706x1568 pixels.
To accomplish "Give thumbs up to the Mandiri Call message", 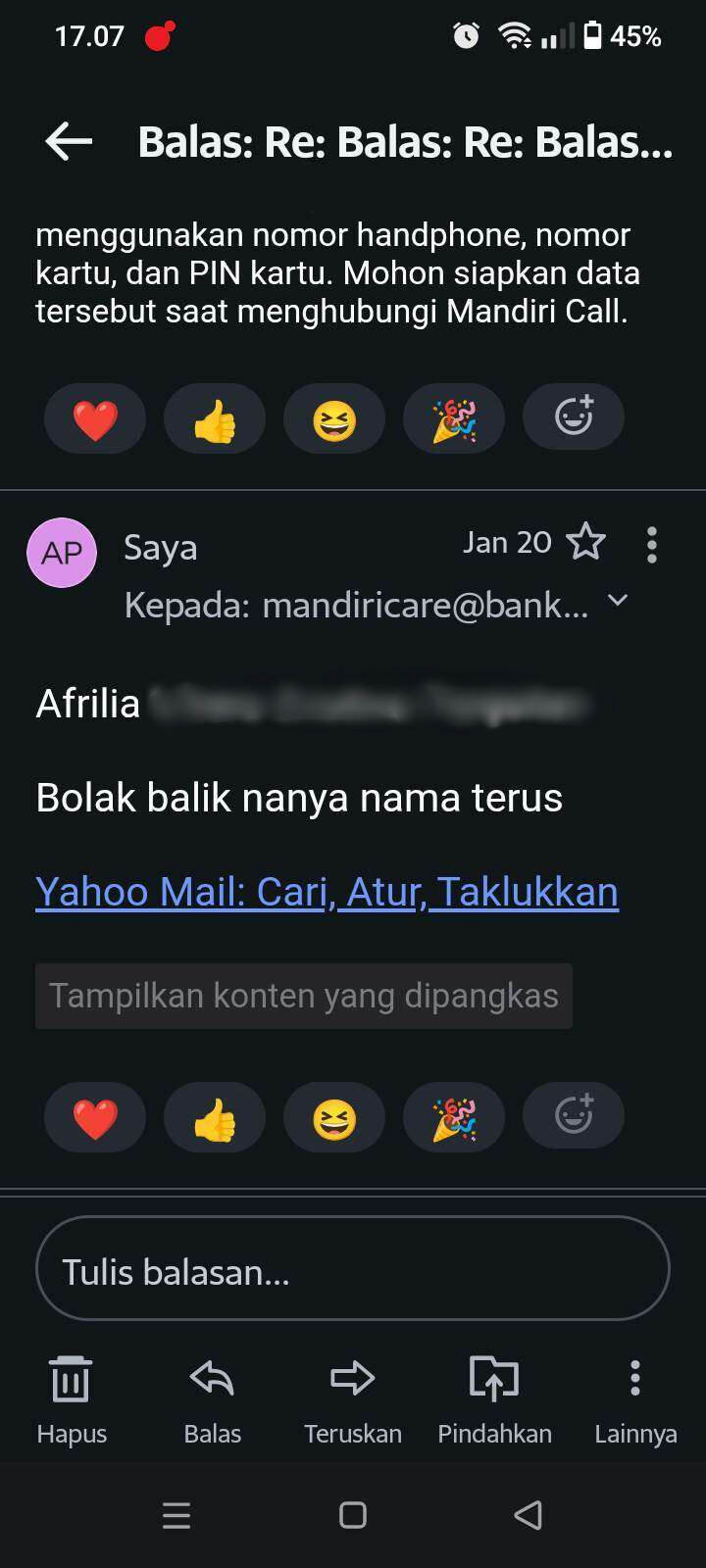I will coord(215,418).
